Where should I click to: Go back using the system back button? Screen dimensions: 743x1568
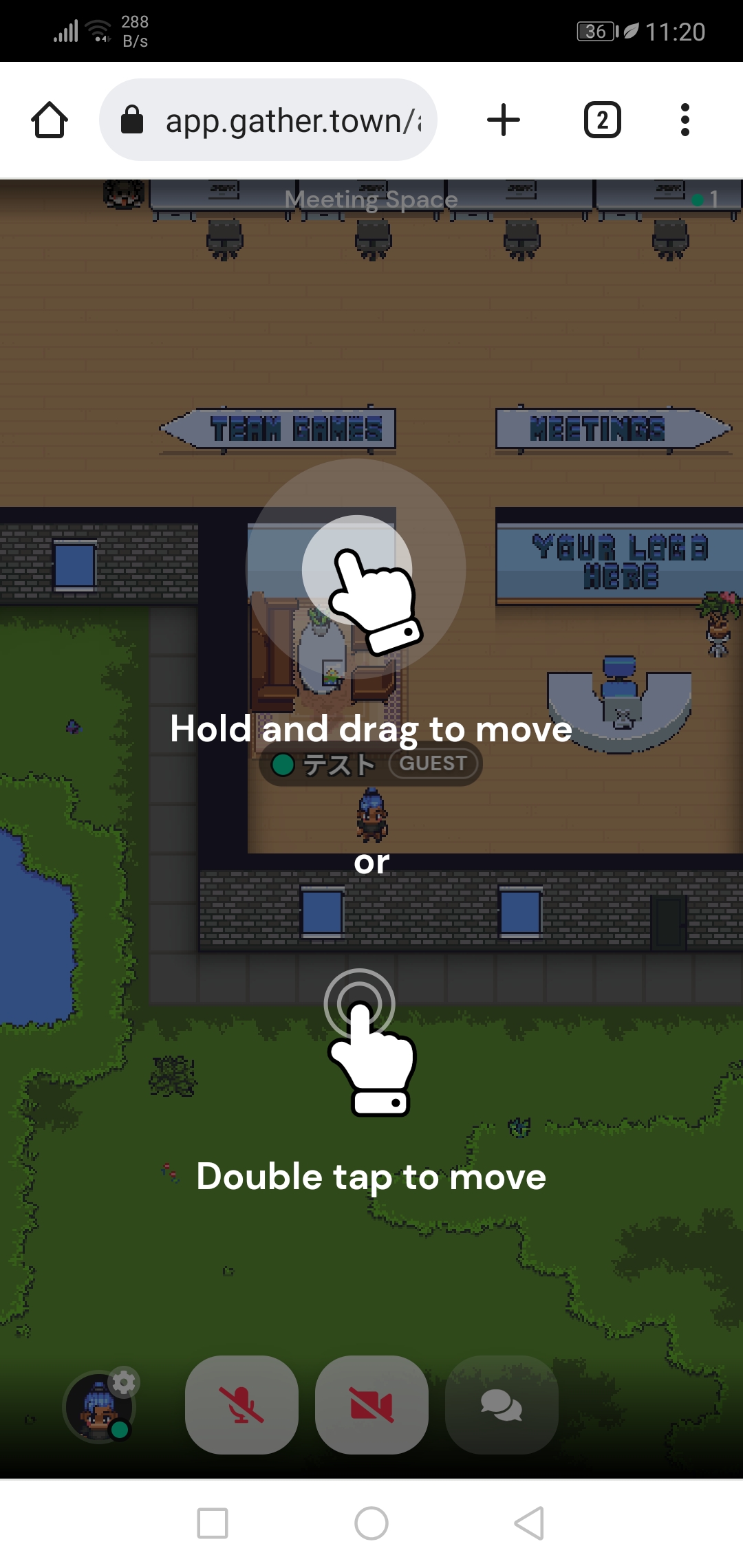pyautogui.click(x=530, y=1523)
